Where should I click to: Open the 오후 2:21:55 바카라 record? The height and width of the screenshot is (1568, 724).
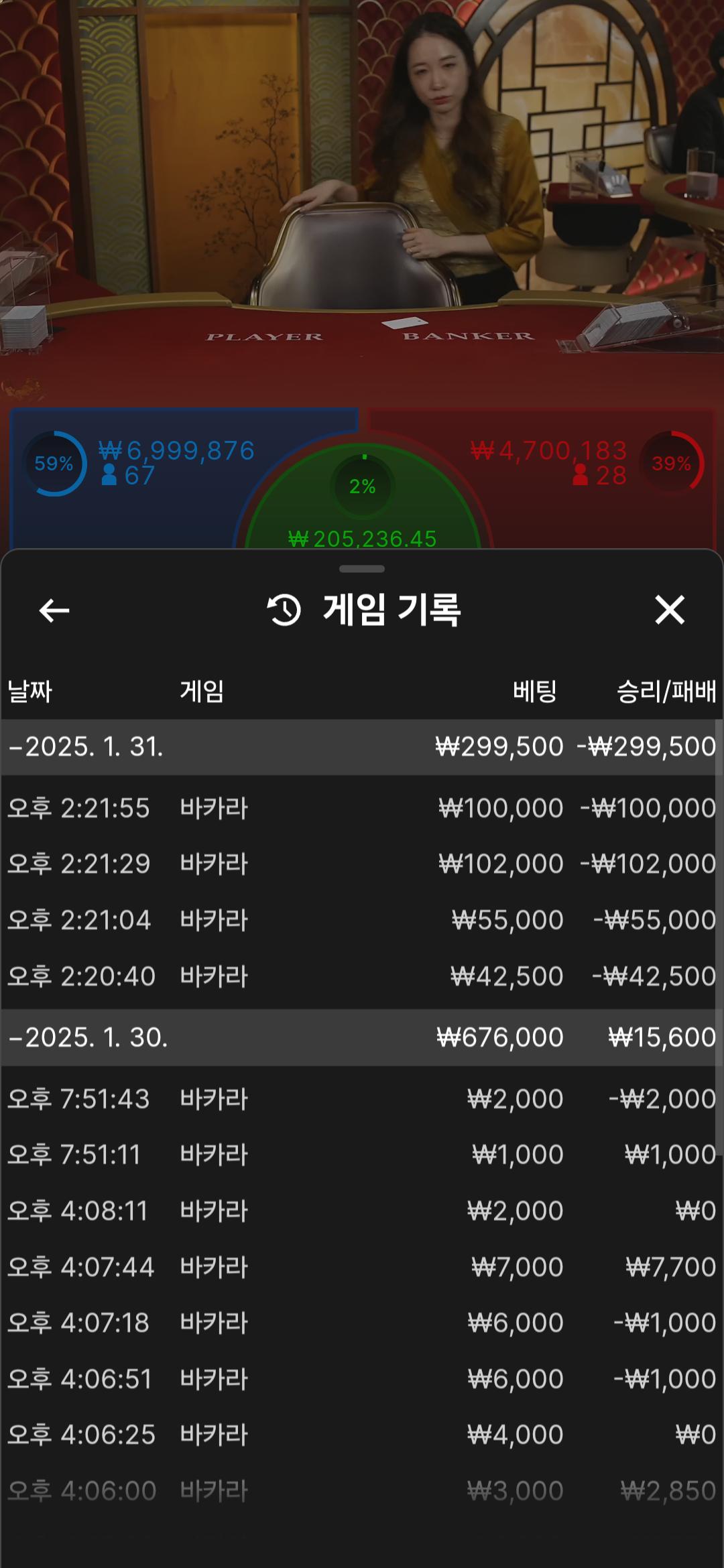(362, 808)
